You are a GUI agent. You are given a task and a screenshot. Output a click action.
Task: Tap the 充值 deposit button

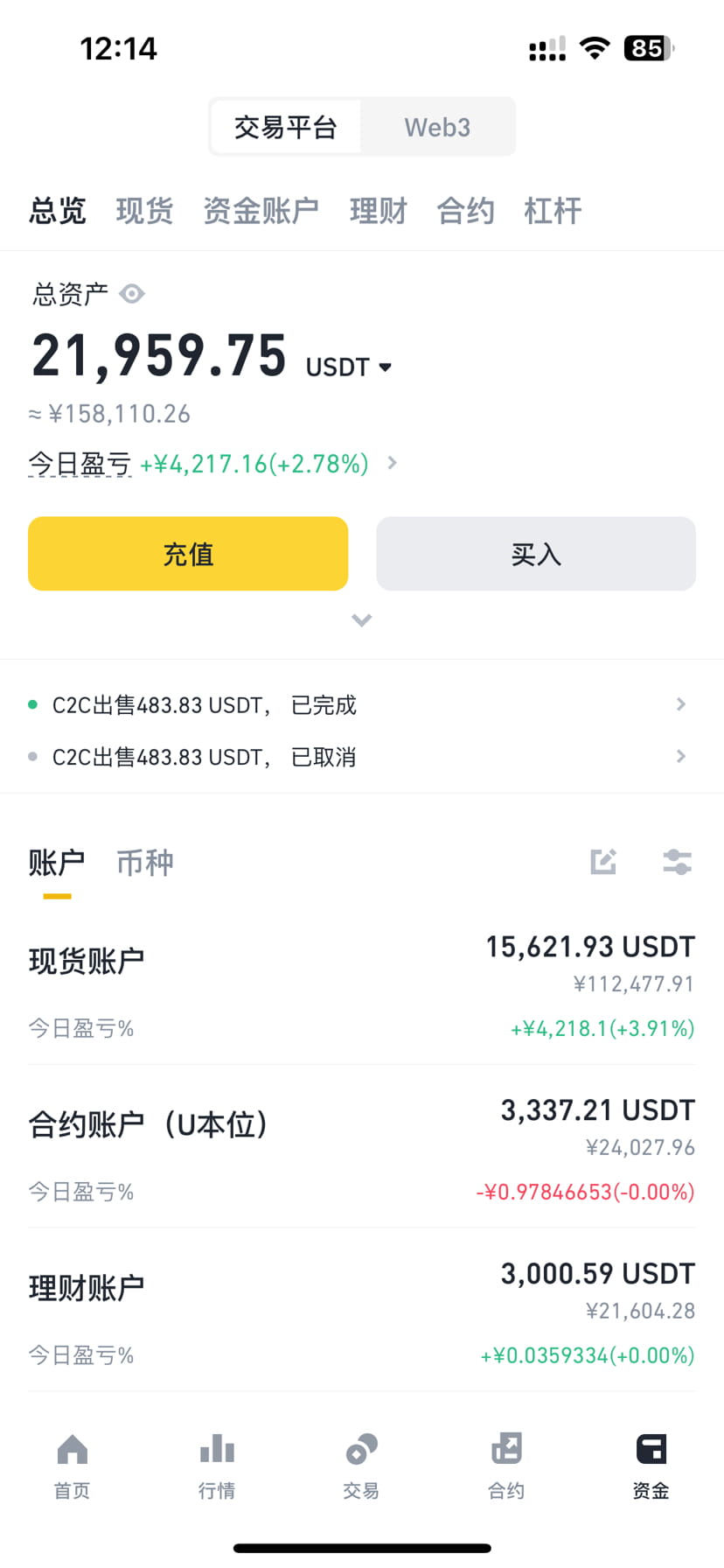pos(188,553)
